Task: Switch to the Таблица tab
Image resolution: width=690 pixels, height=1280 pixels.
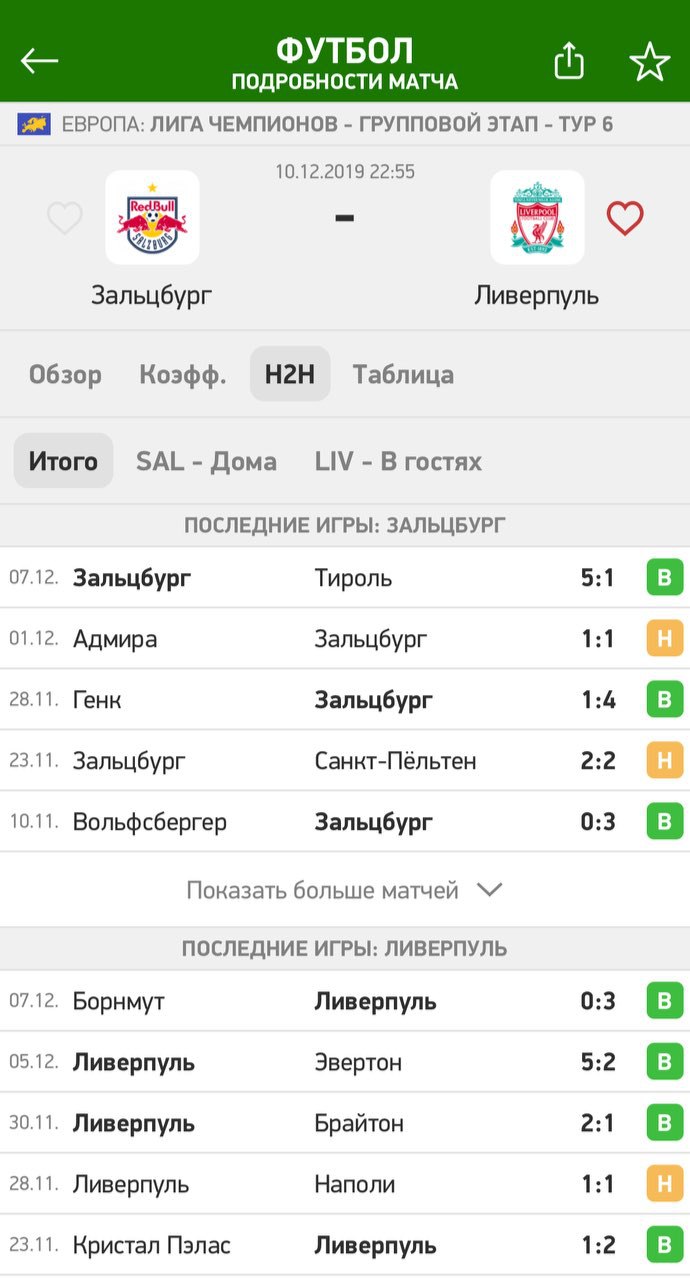Action: (403, 375)
